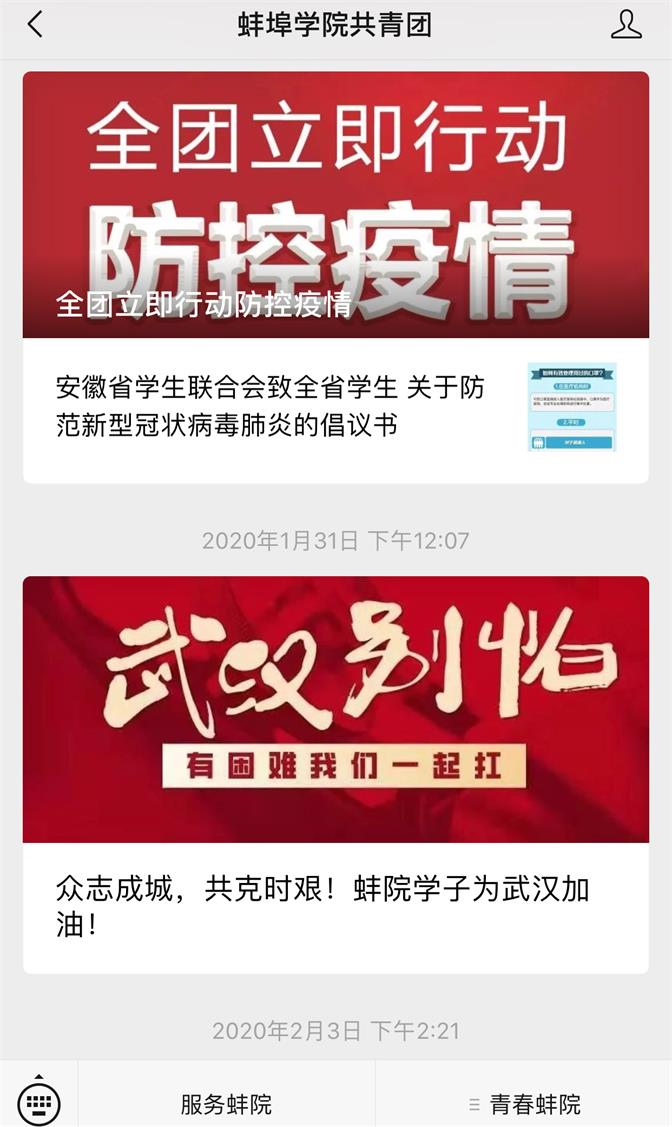Viewport: 672px width, 1127px height.
Task: Open the account profile icon
Action: [626, 25]
